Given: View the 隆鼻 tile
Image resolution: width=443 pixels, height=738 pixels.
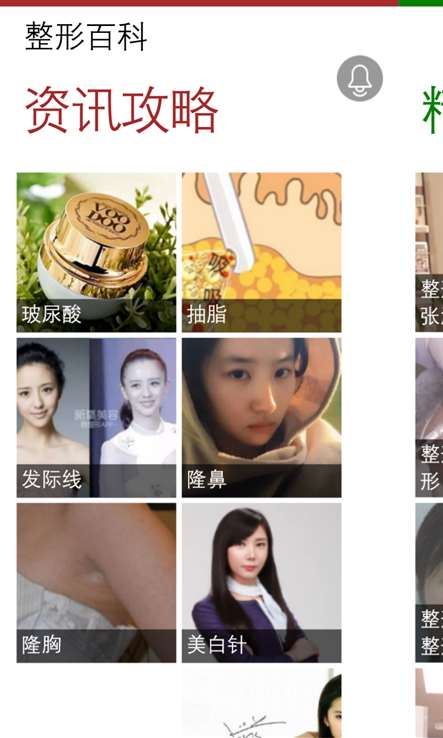Looking at the screenshot, I should pyautogui.click(x=262, y=417).
